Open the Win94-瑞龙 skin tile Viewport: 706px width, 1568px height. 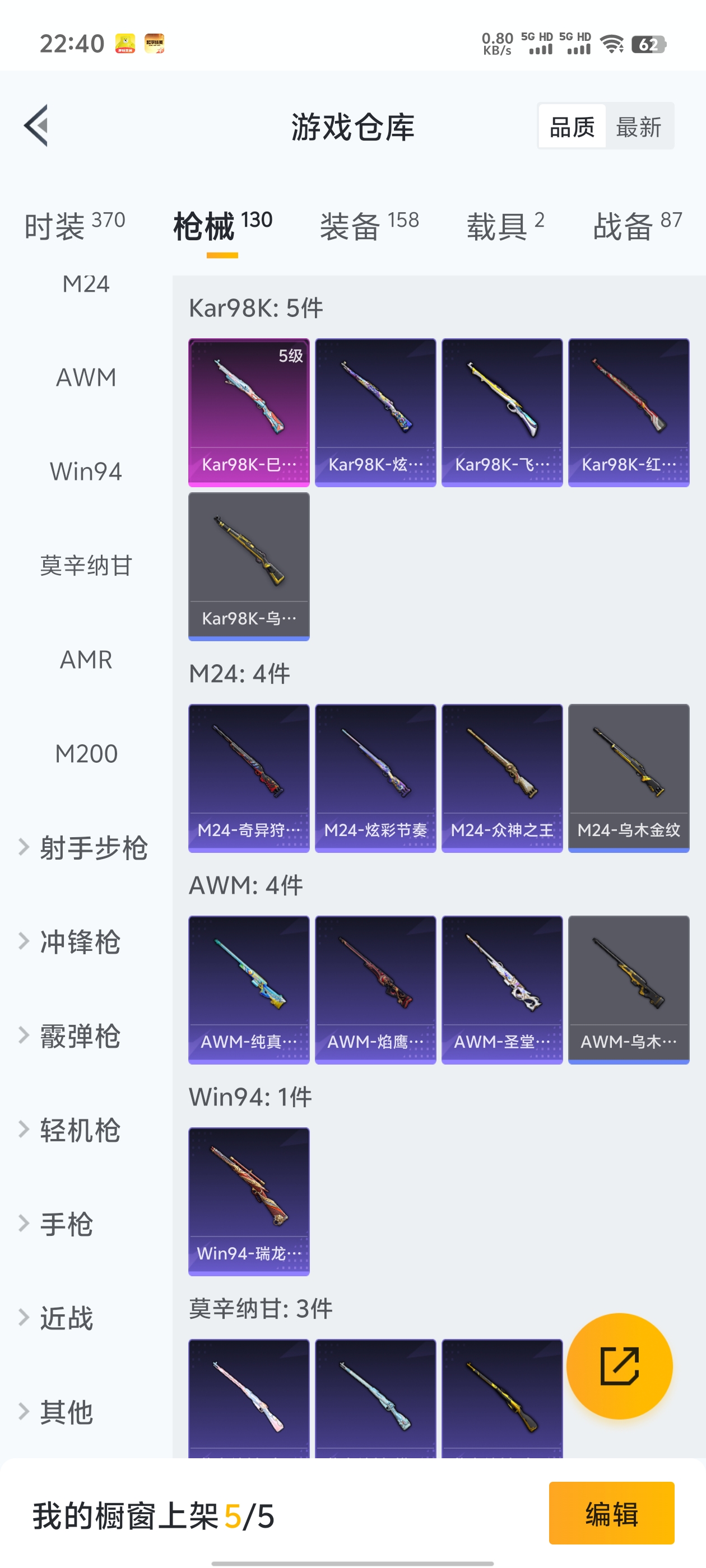(249, 1200)
